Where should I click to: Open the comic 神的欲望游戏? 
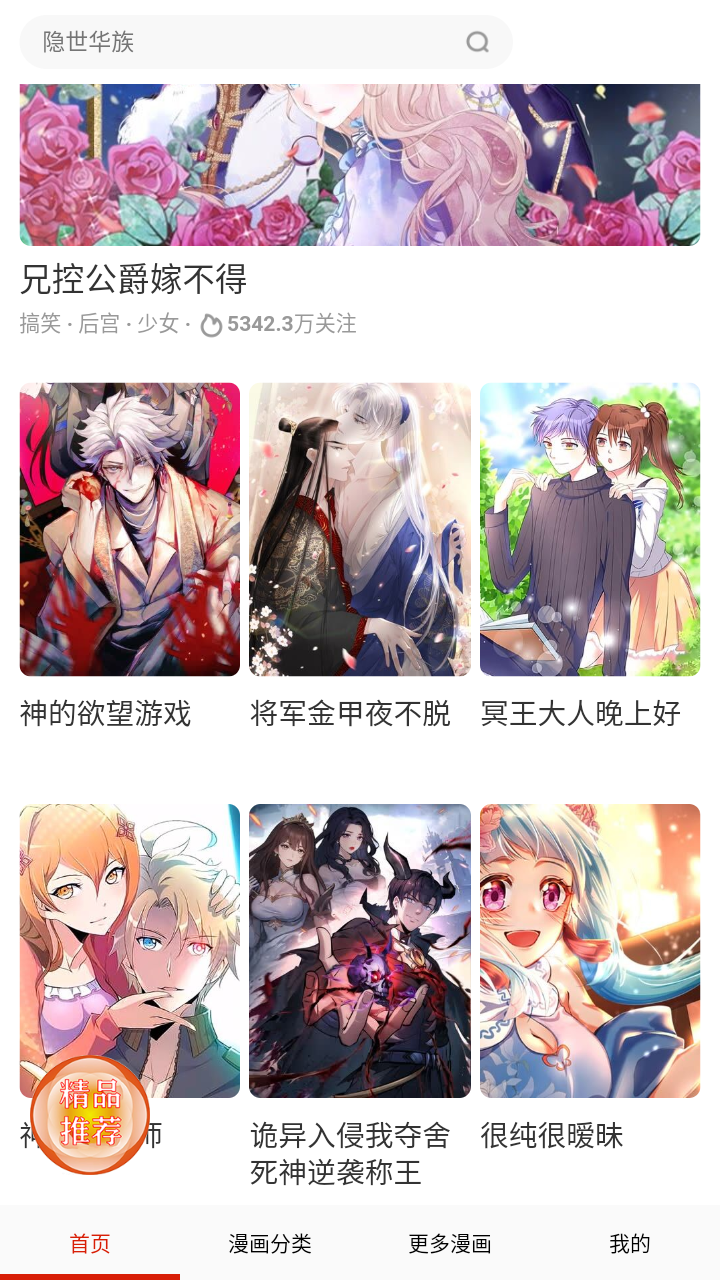pyautogui.click(x=130, y=530)
